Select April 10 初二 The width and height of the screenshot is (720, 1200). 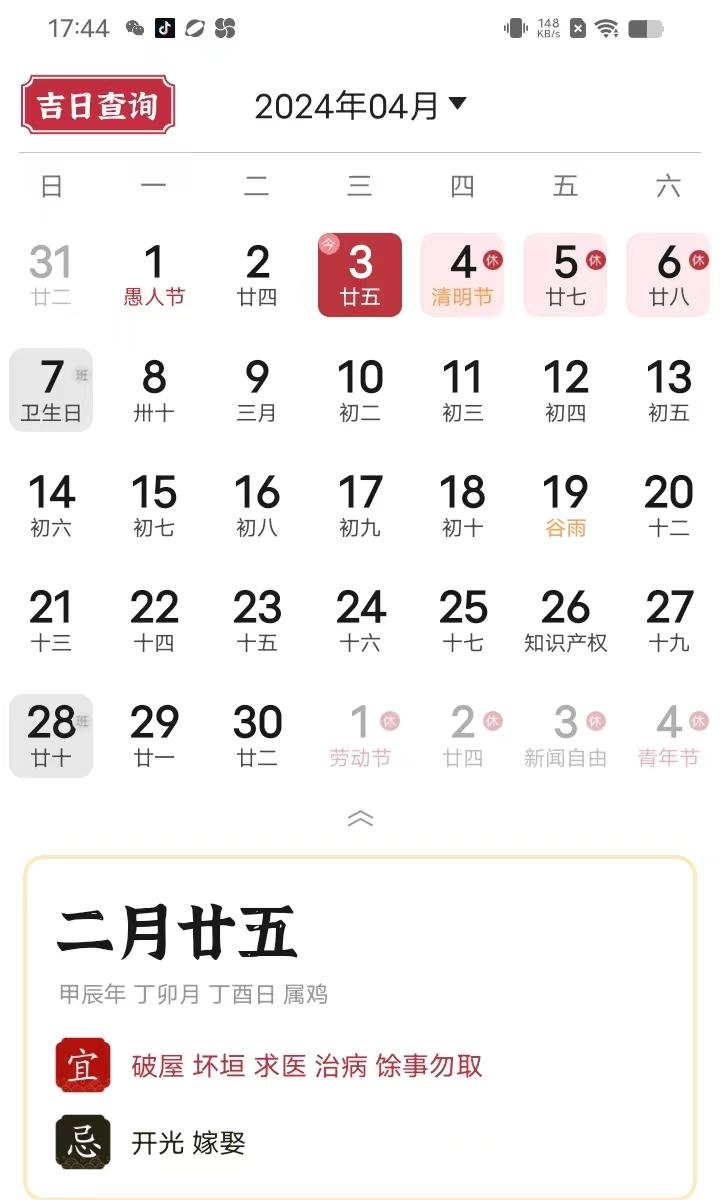pos(360,390)
